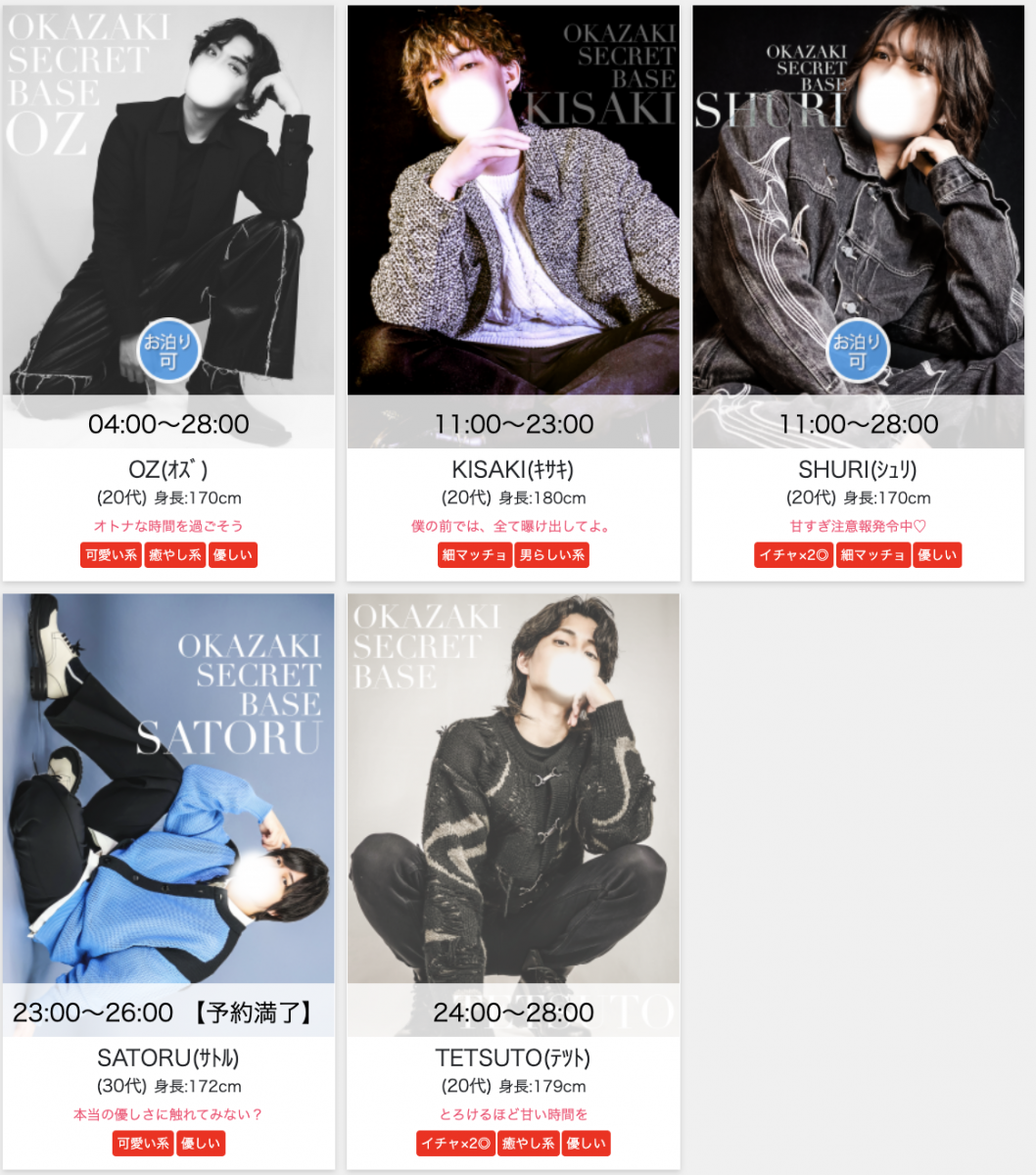Select the 男らしい系 tag under KISAKI
This screenshot has height=1175, width=1036.
tap(551, 555)
